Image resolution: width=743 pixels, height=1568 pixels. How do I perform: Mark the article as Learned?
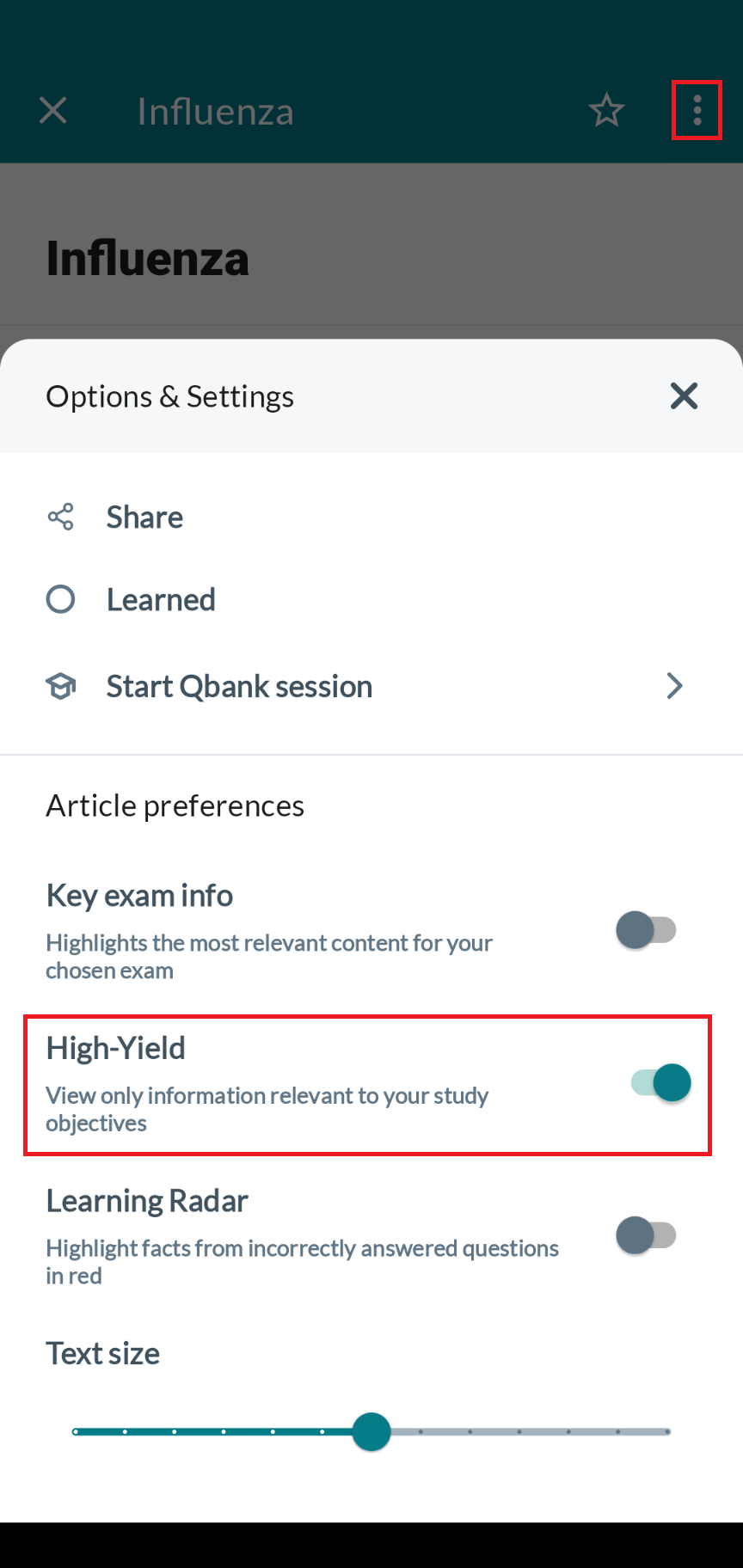click(x=371, y=600)
